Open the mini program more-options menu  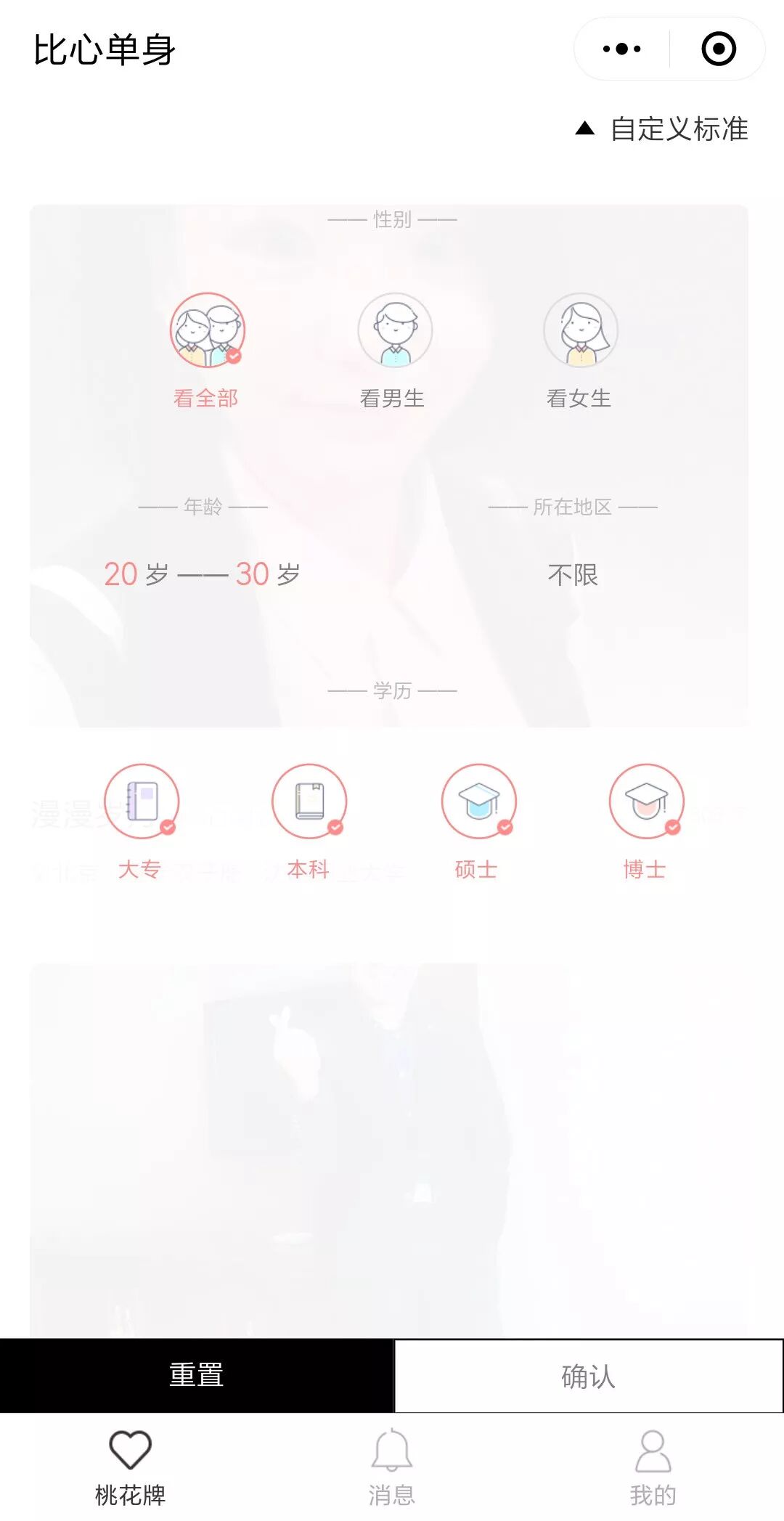click(622, 49)
